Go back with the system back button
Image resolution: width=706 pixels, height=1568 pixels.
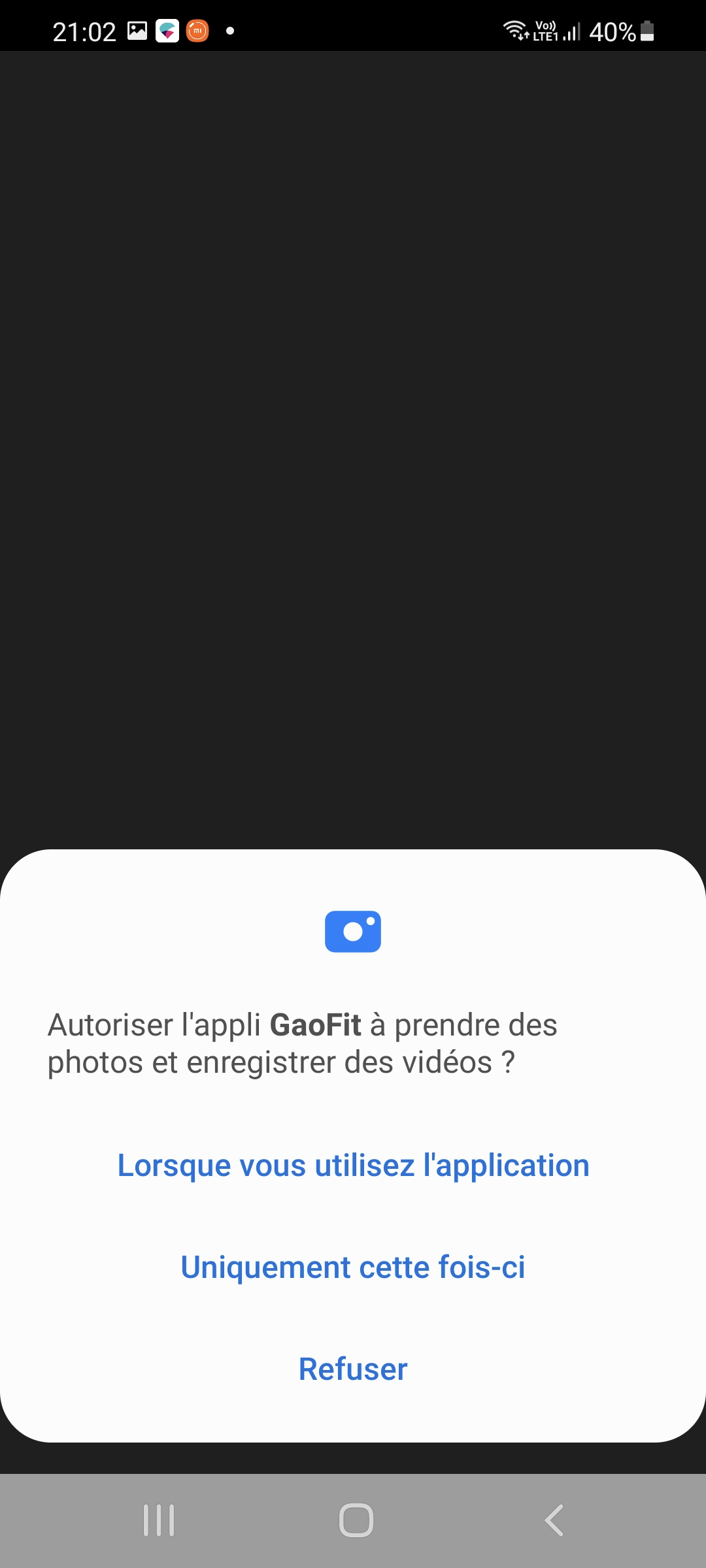554,1520
